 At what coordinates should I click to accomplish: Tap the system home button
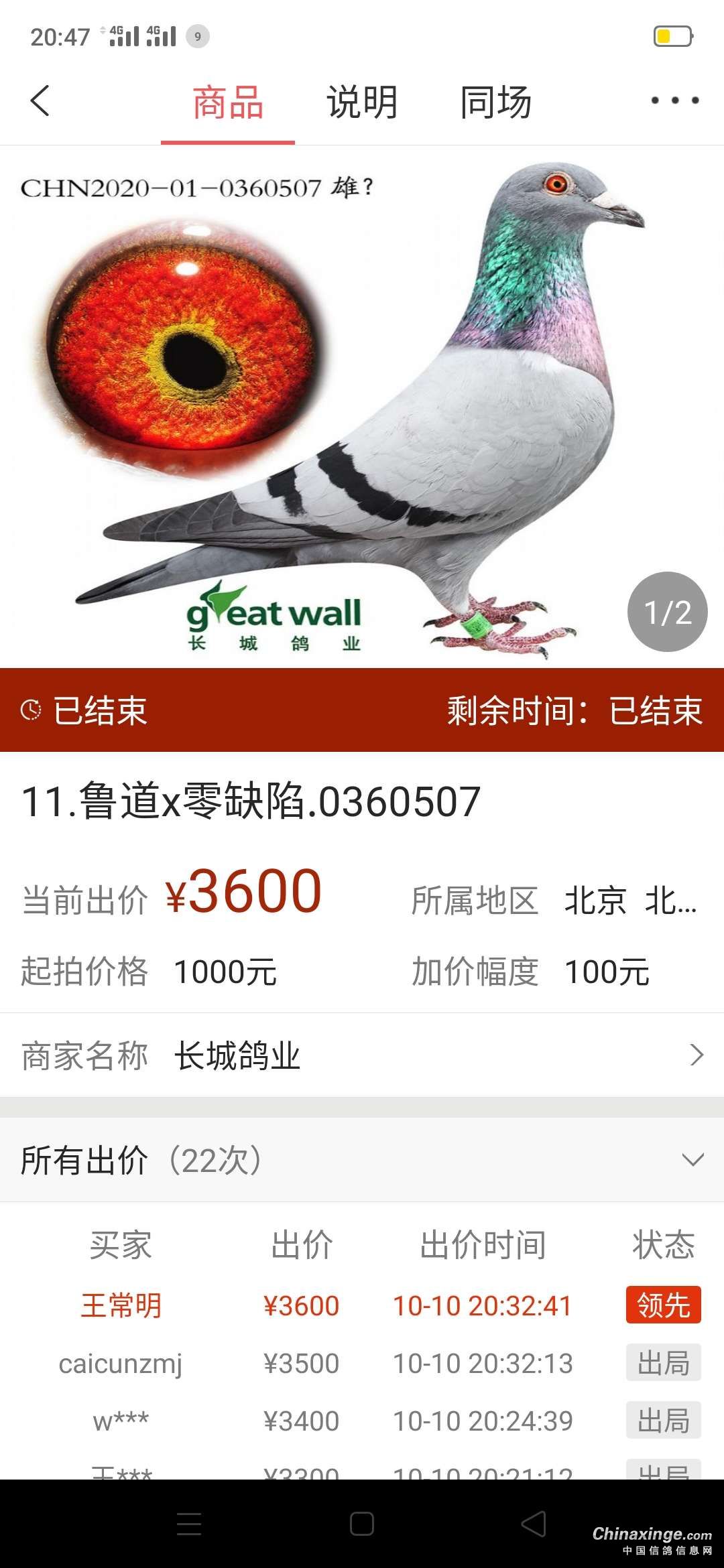pos(362,1524)
